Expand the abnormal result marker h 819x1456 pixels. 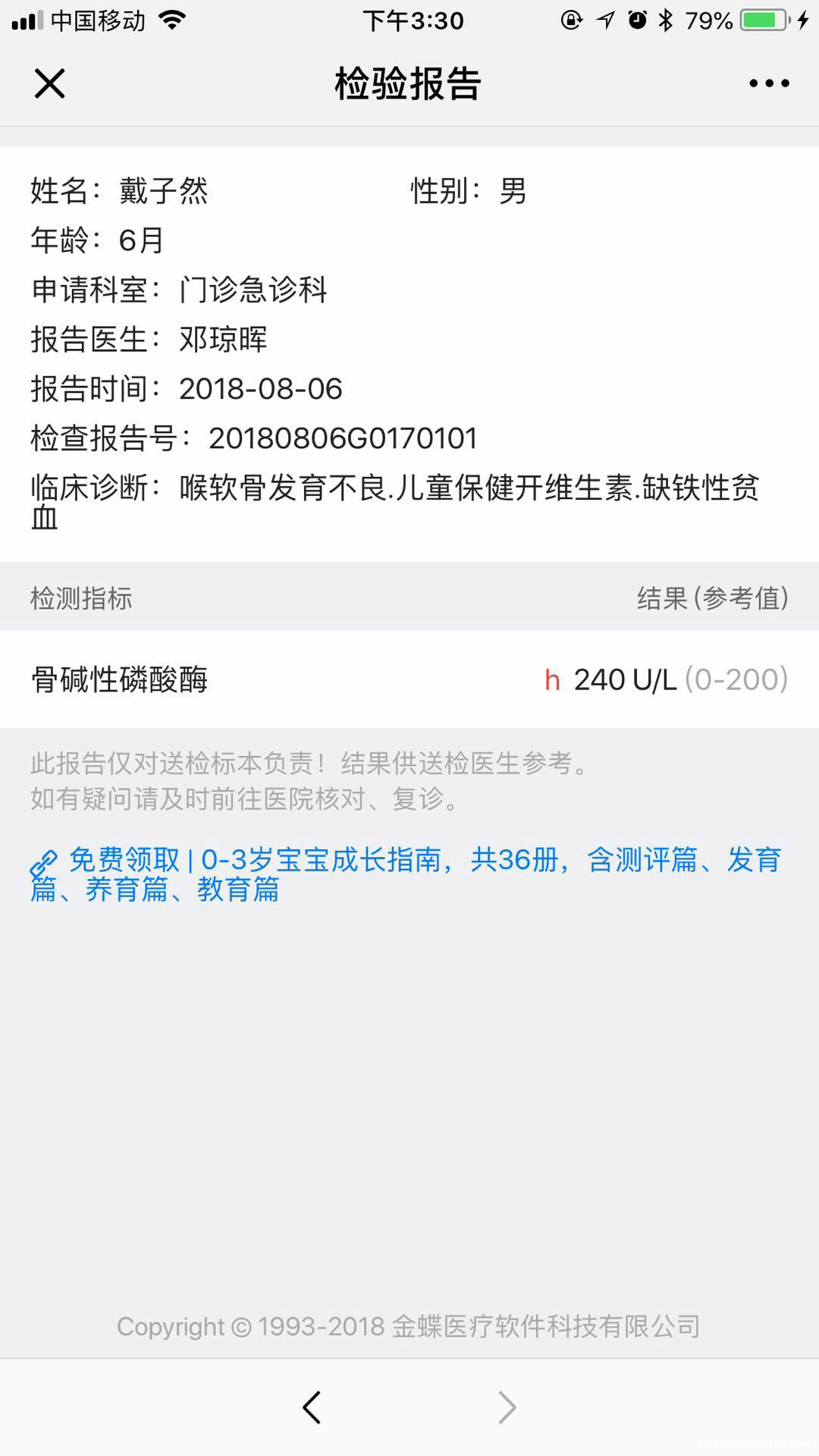pos(553,680)
